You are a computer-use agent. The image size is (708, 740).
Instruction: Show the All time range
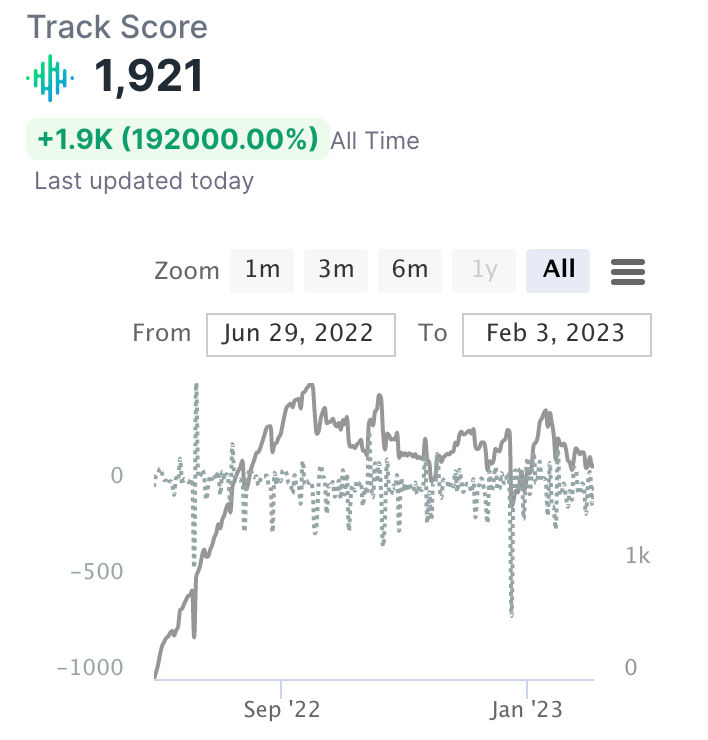point(558,270)
